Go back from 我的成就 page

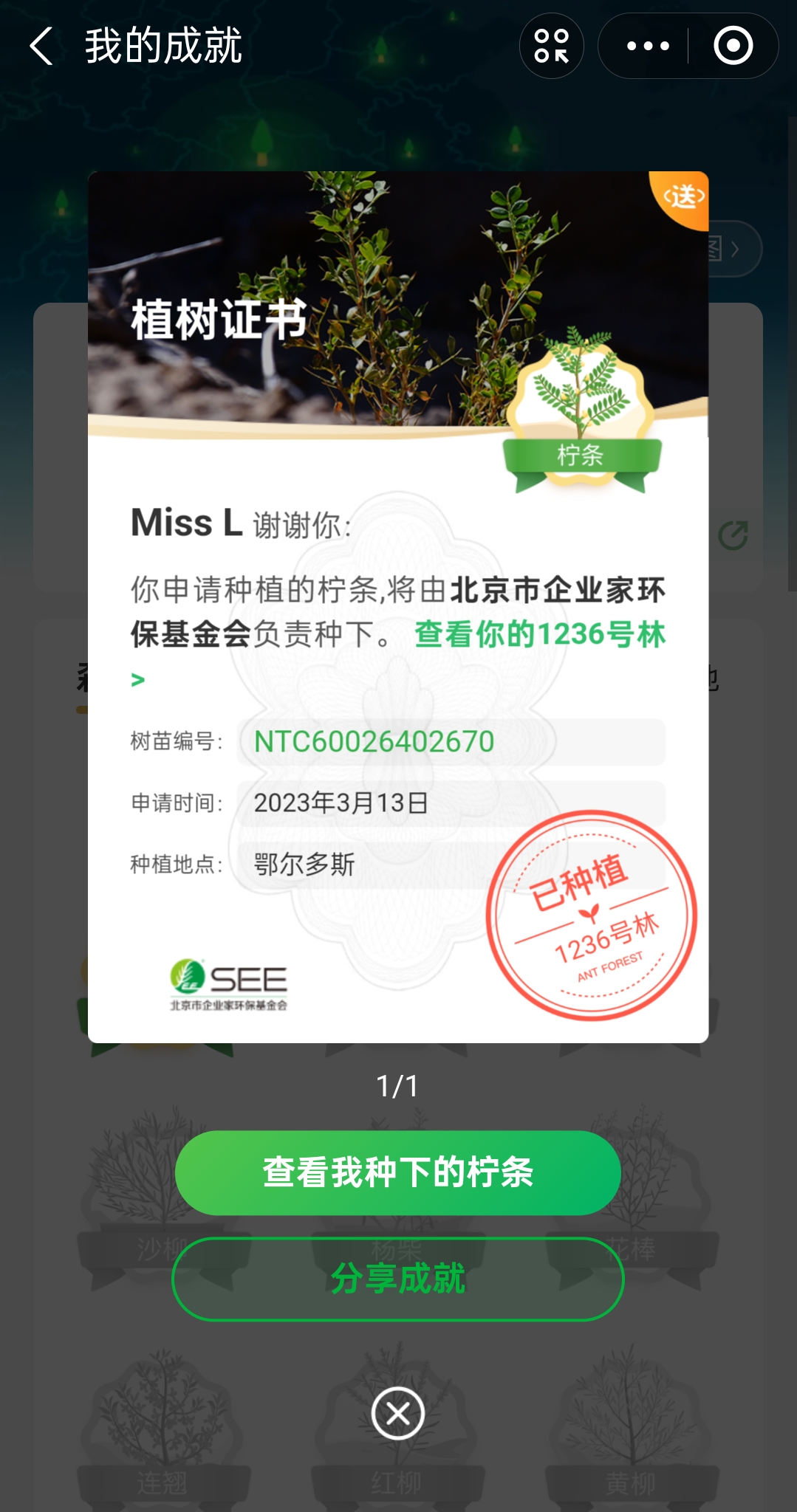coord(42,46)
